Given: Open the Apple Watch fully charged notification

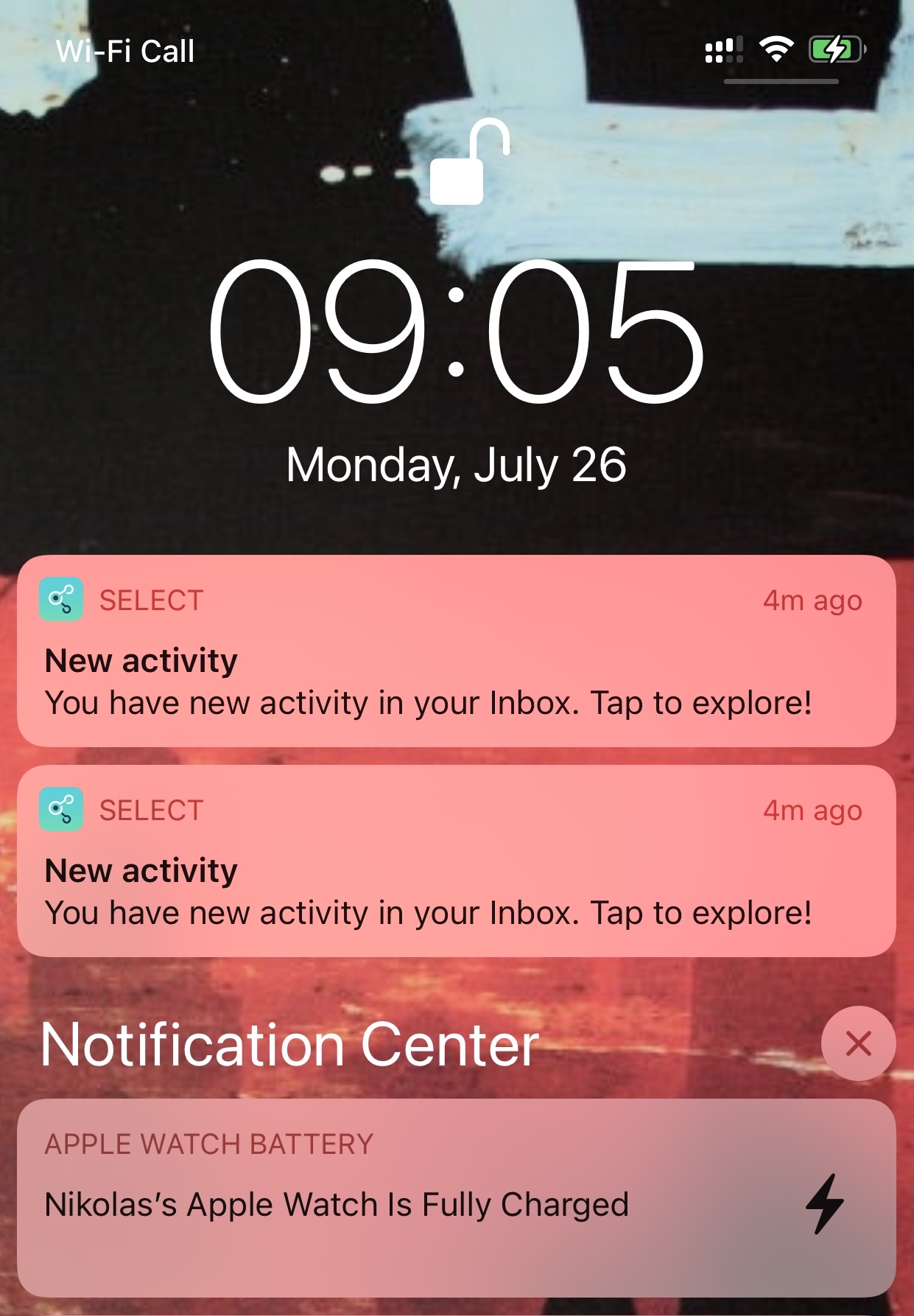Looking at the screenshot, I should coord(456,1198).
